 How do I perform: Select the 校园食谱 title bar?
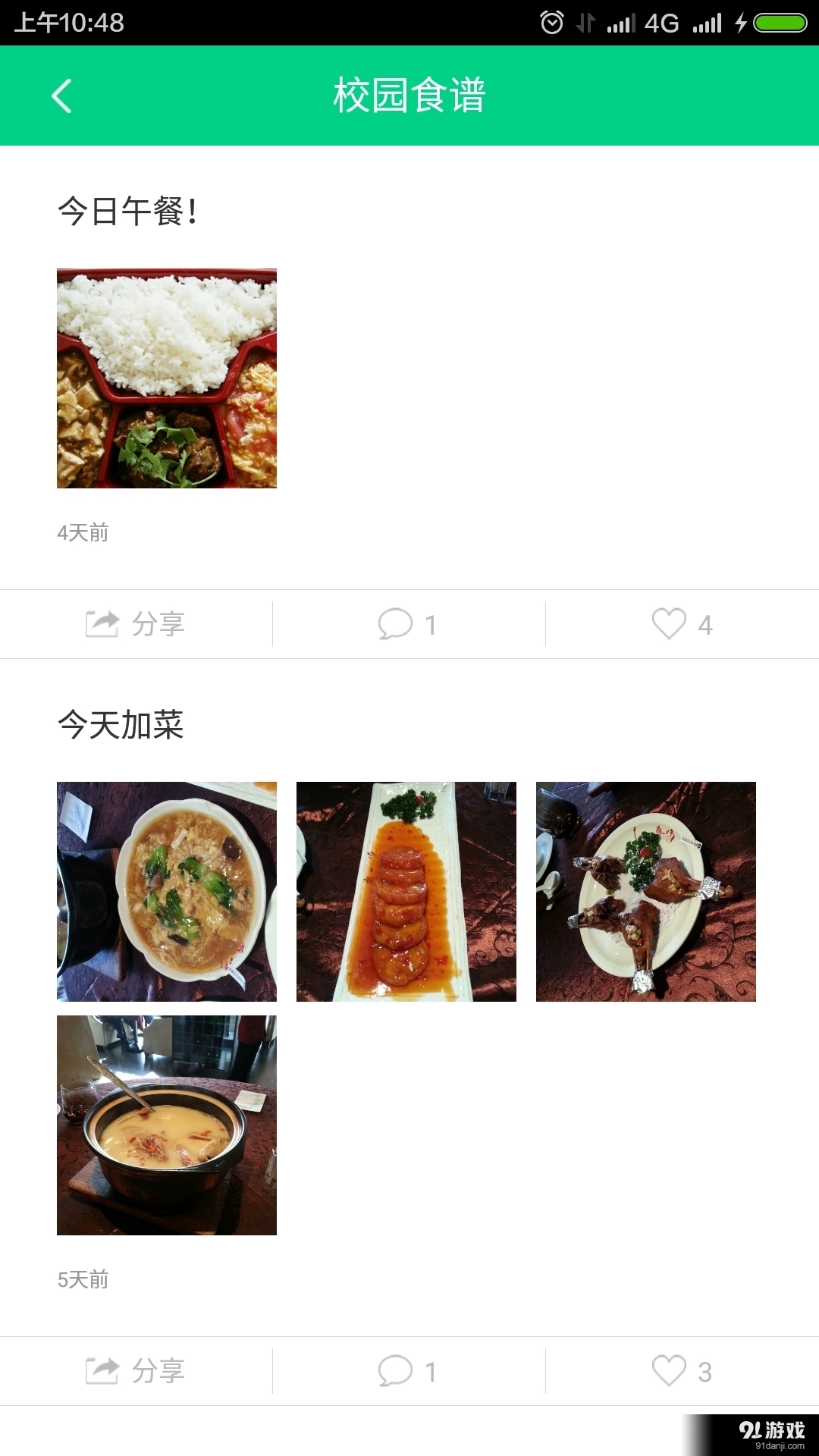tap(409, 96)
